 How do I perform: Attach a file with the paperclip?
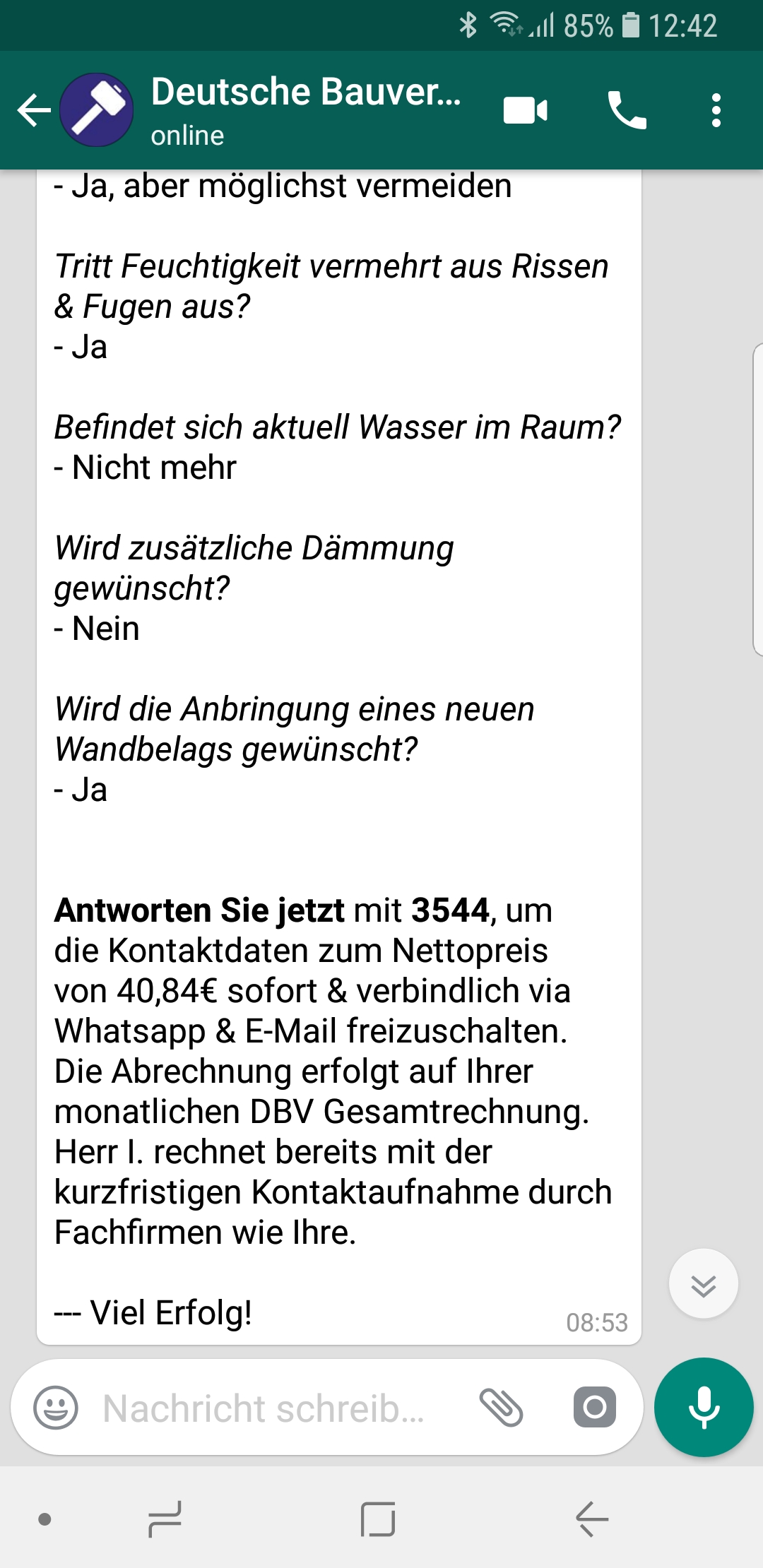(501, 1408)
